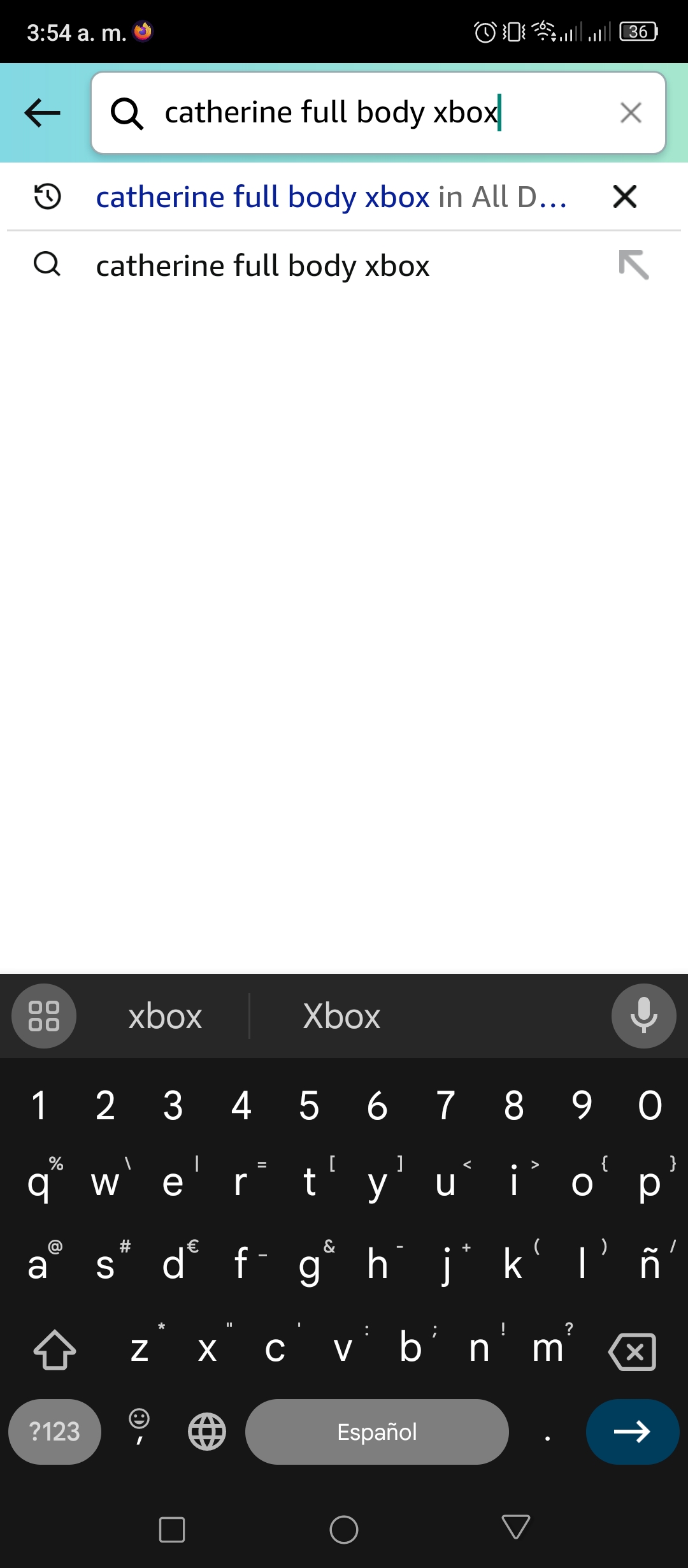
Task: Go back using the top-left arrow
Action: click(42, 113)
